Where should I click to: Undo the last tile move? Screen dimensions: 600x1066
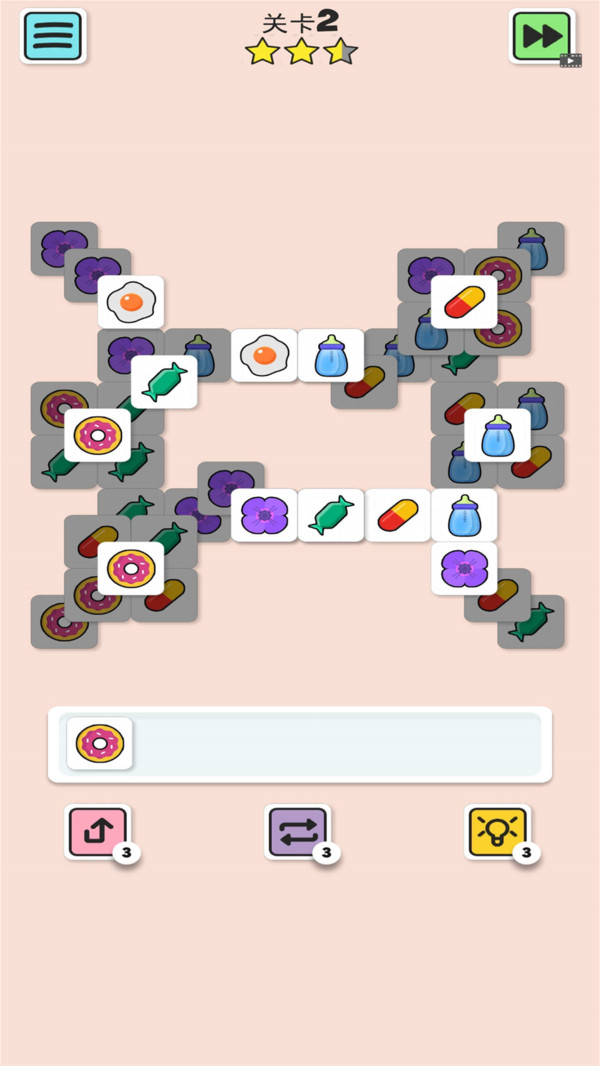(x=97, y=831)
